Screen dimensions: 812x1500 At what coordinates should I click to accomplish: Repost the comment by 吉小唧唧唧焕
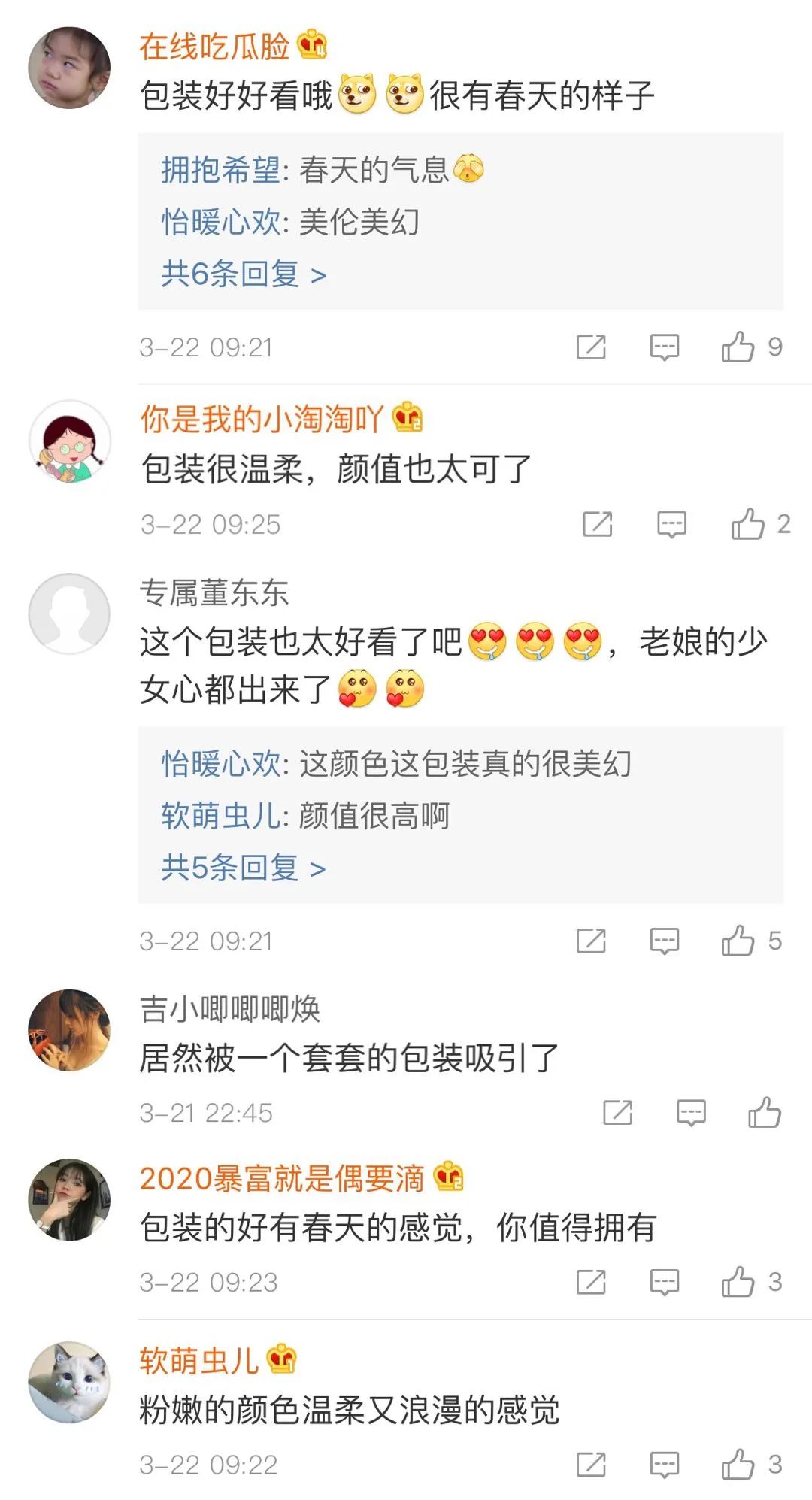point(618,1112)
